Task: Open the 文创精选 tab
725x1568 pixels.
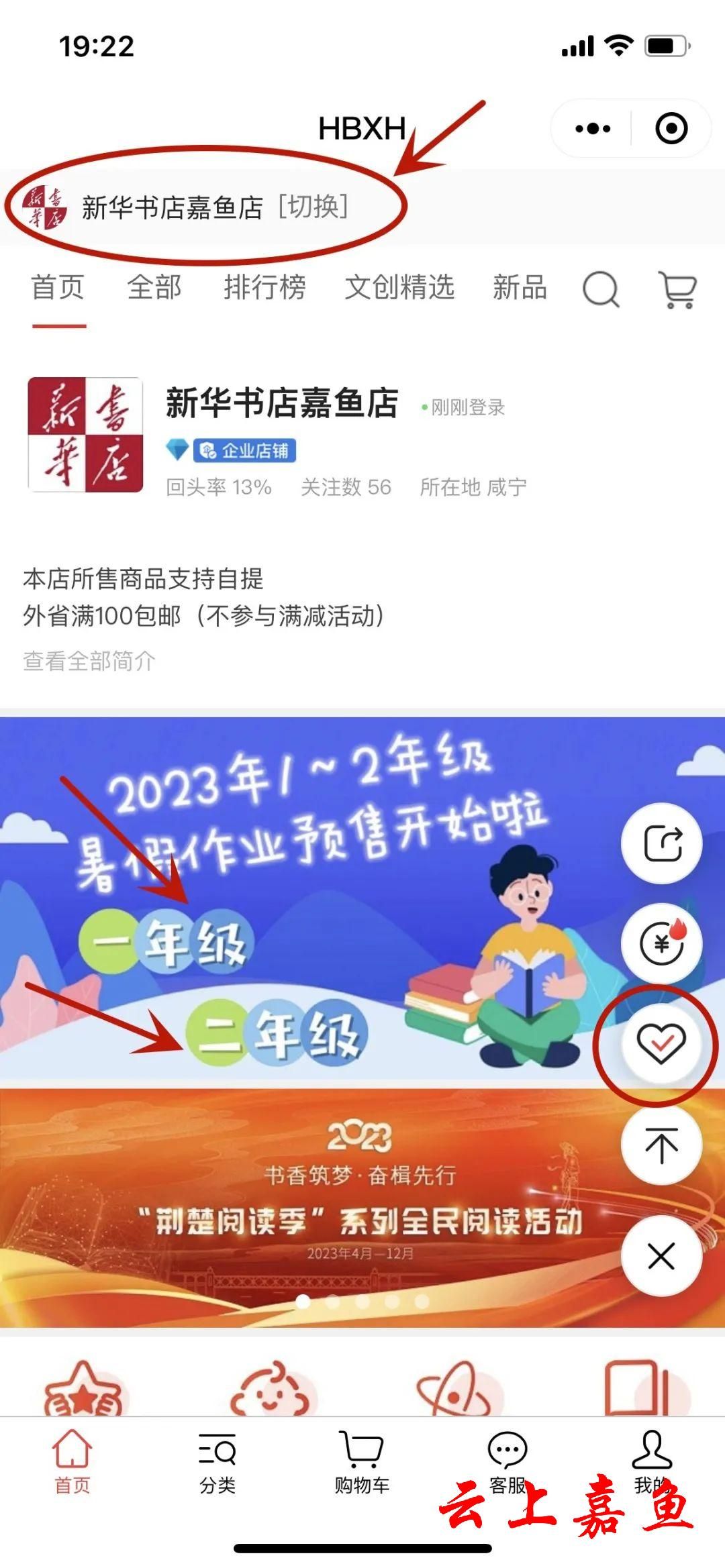Action: [x=399, y=288]
